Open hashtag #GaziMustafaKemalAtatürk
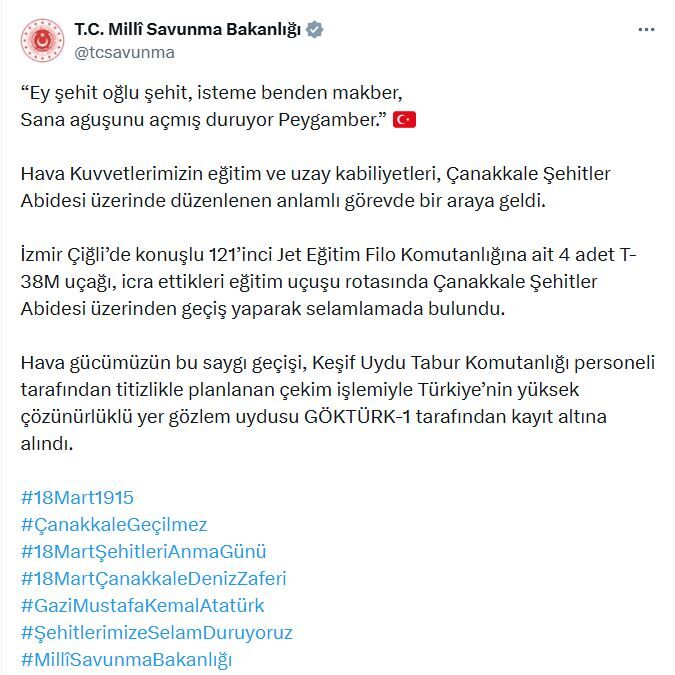This screenshot has width=675, height=675. [x=142, y=605]
